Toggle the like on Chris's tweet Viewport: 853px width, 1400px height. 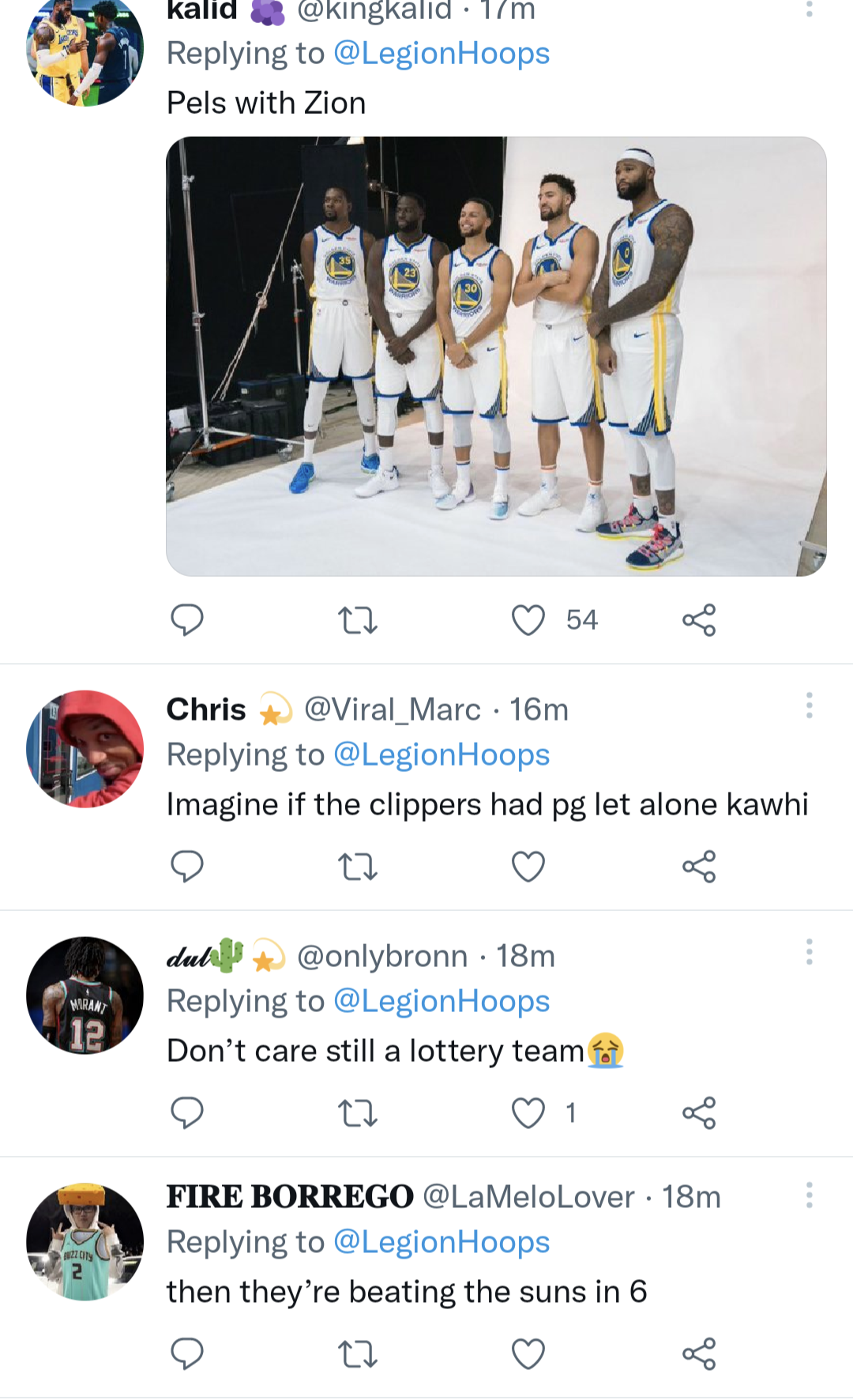(528, 866)
